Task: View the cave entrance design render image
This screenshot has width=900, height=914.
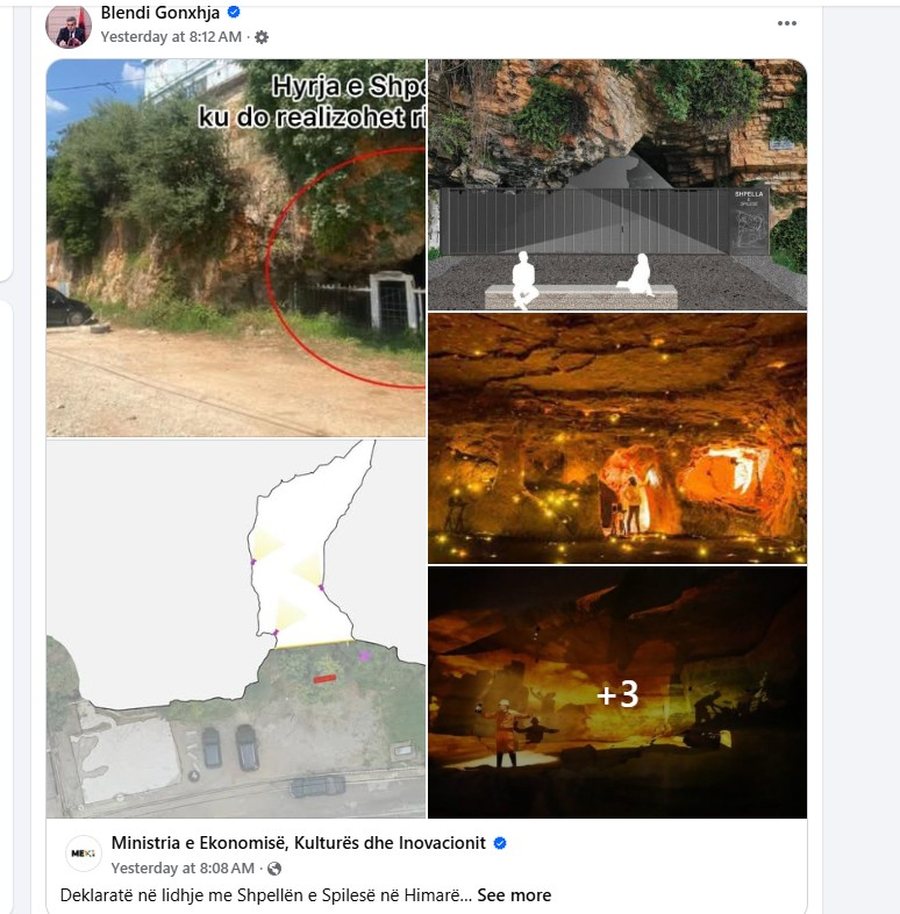Action: 617,185
